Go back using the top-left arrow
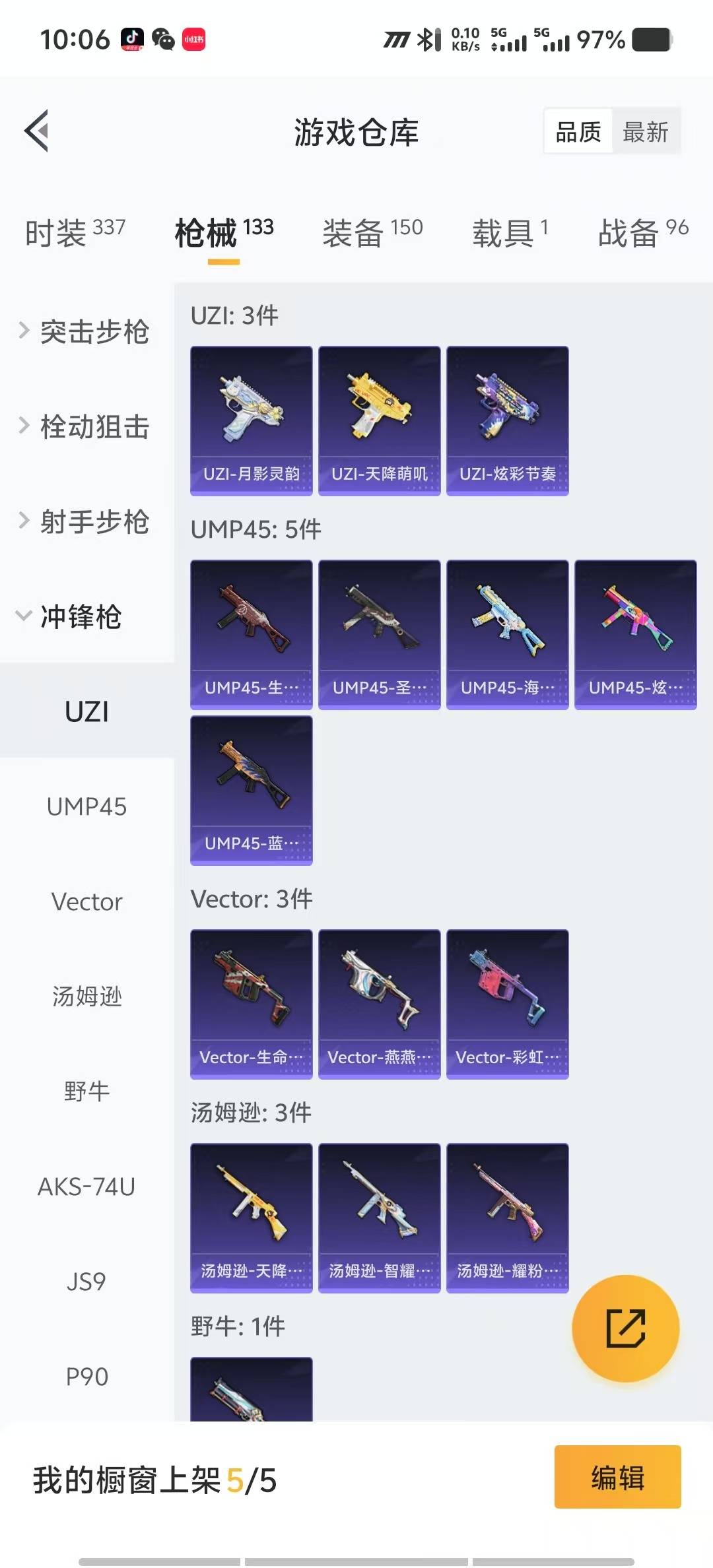The image size is (713, 1568). coord(37,131)
